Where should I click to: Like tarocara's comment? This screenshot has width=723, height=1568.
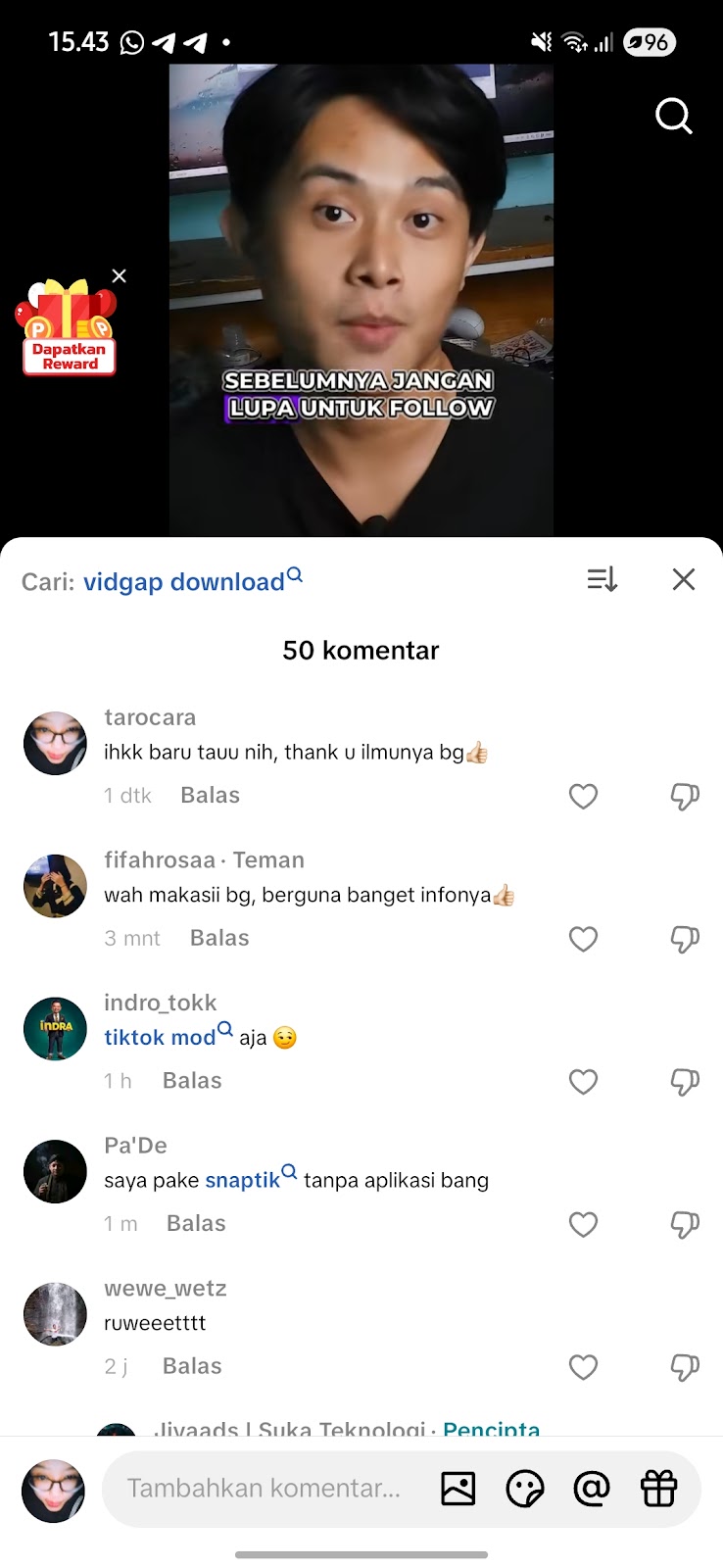[x=583, y=796]
